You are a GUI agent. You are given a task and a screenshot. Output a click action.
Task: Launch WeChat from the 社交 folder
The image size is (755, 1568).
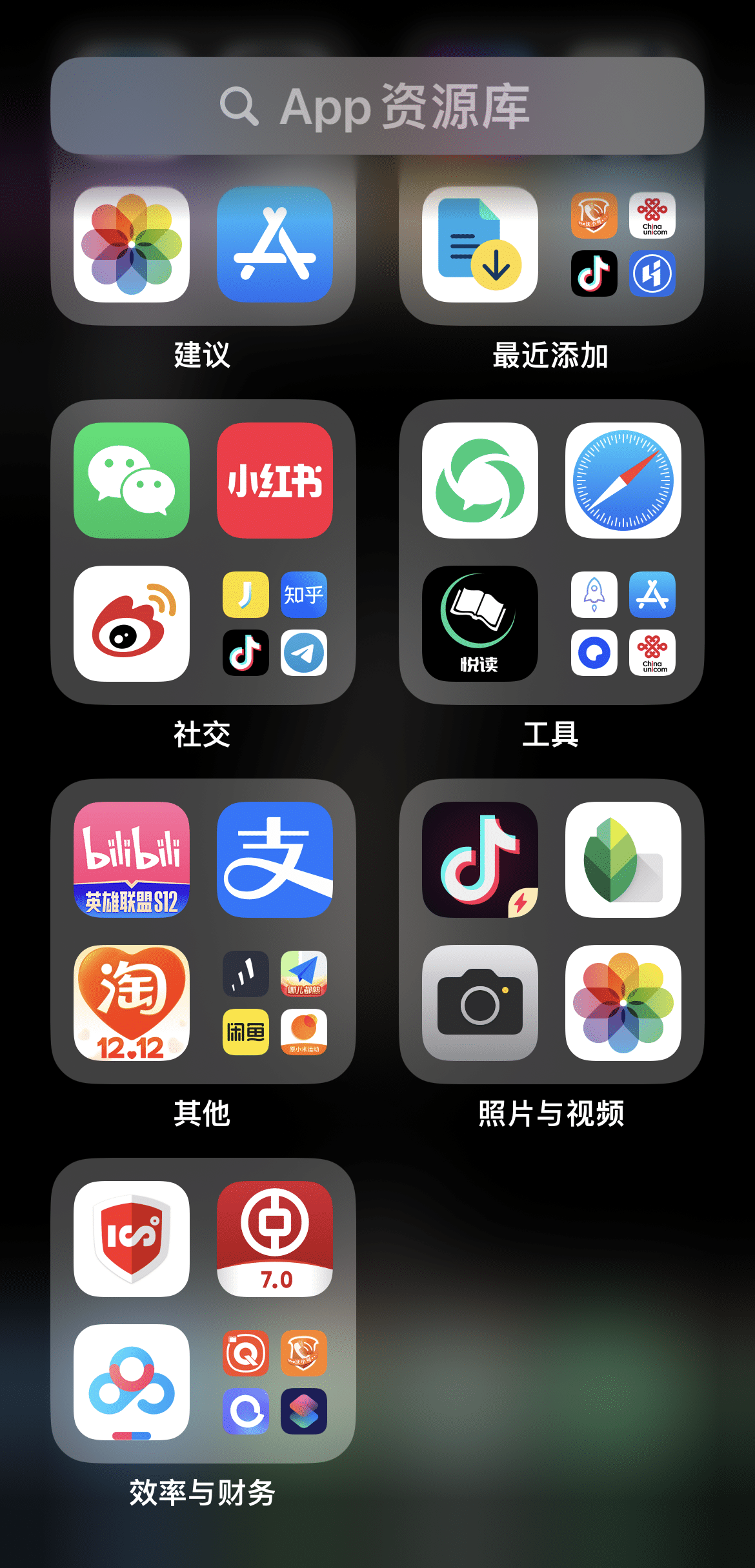pyautogui.click(x=132, y=481)
